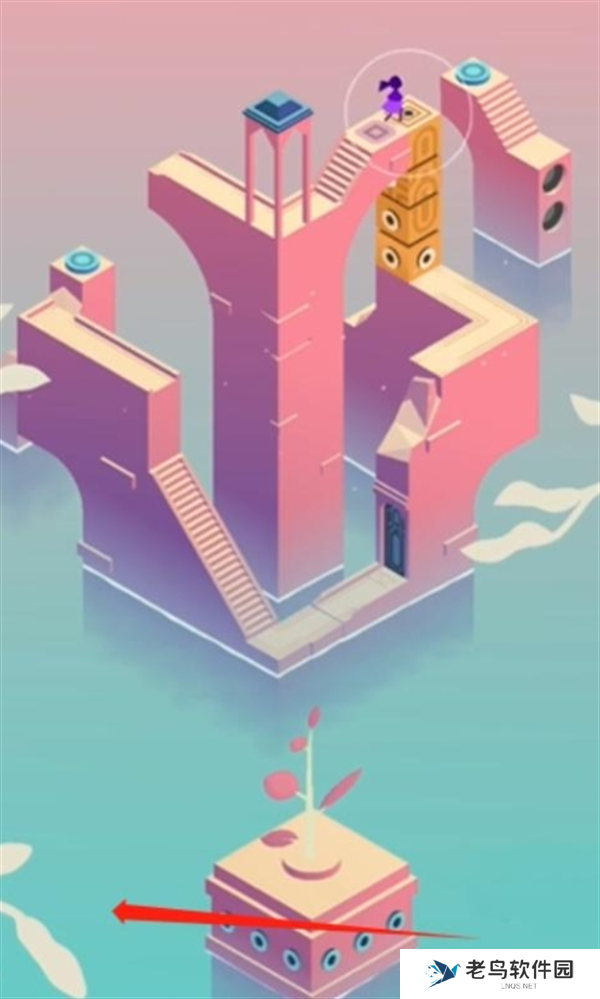
Task: Tap the arched doorway at the tower base
Action: click(x=392, y=541)
